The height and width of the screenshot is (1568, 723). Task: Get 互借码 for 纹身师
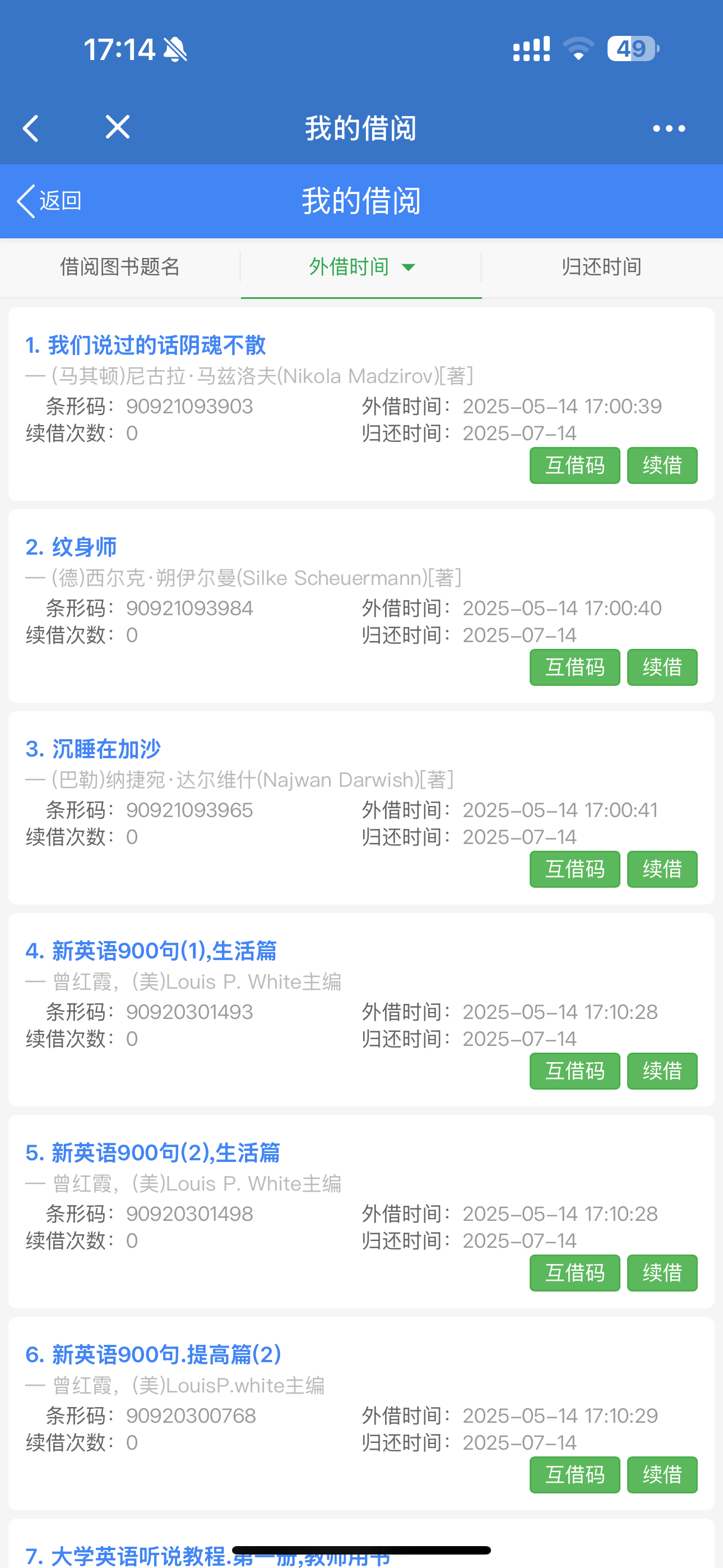pos(574,668)
